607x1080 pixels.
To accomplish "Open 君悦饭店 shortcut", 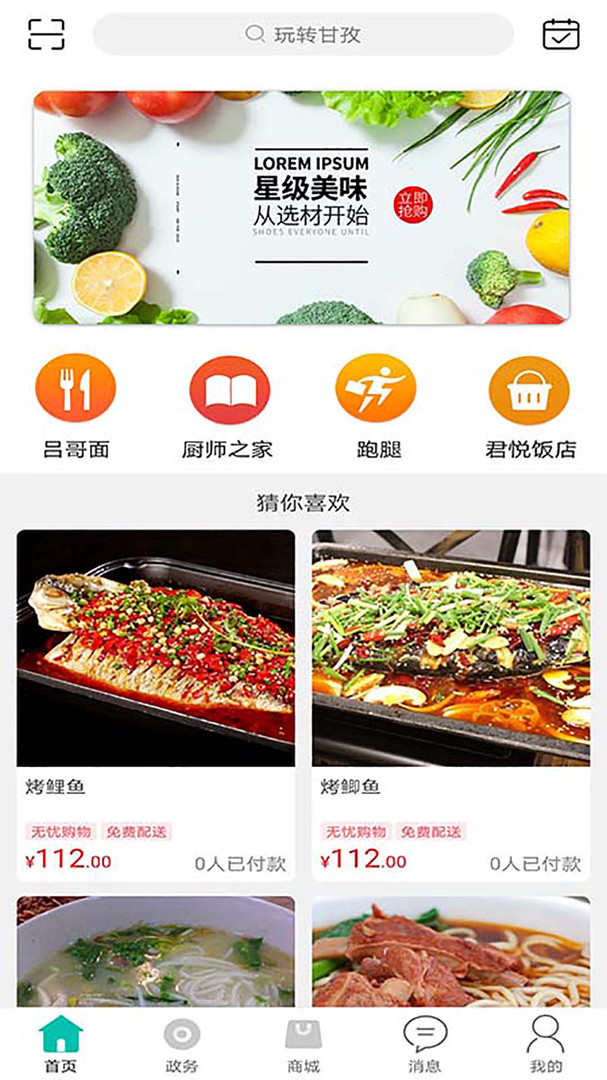I will pyautogui.click(x=530, y=406).
